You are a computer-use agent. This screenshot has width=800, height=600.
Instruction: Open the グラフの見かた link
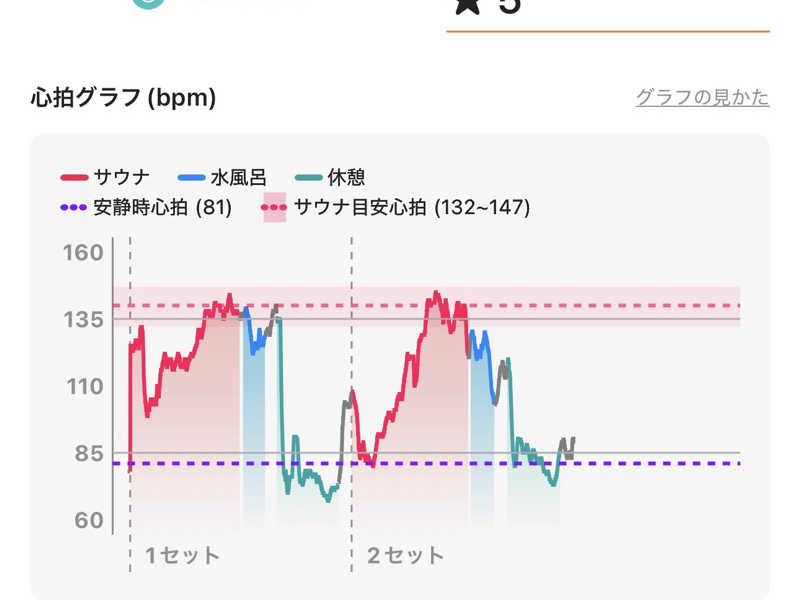click(702, 98)
